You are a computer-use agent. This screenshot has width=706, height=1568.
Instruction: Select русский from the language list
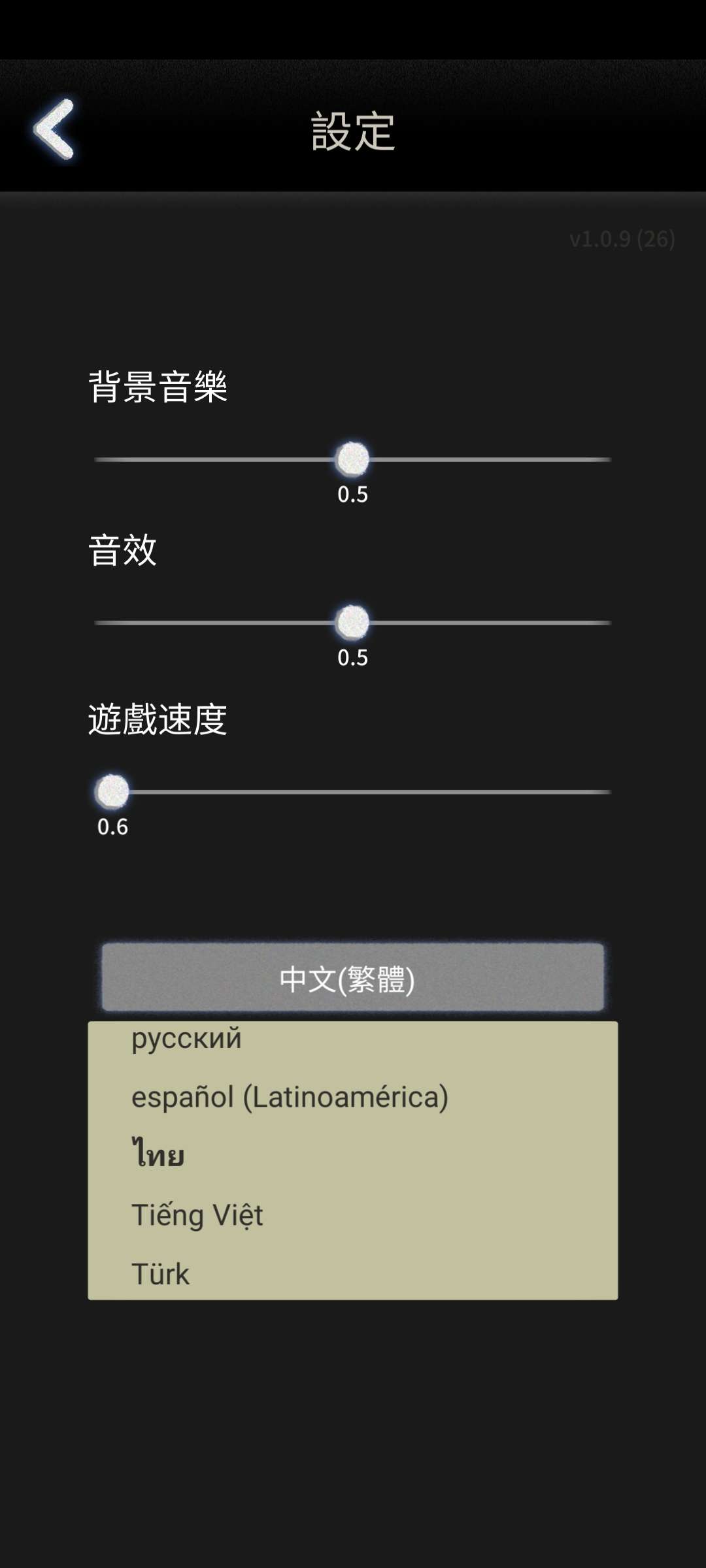pyautogui.click(x=187, y=1037)
